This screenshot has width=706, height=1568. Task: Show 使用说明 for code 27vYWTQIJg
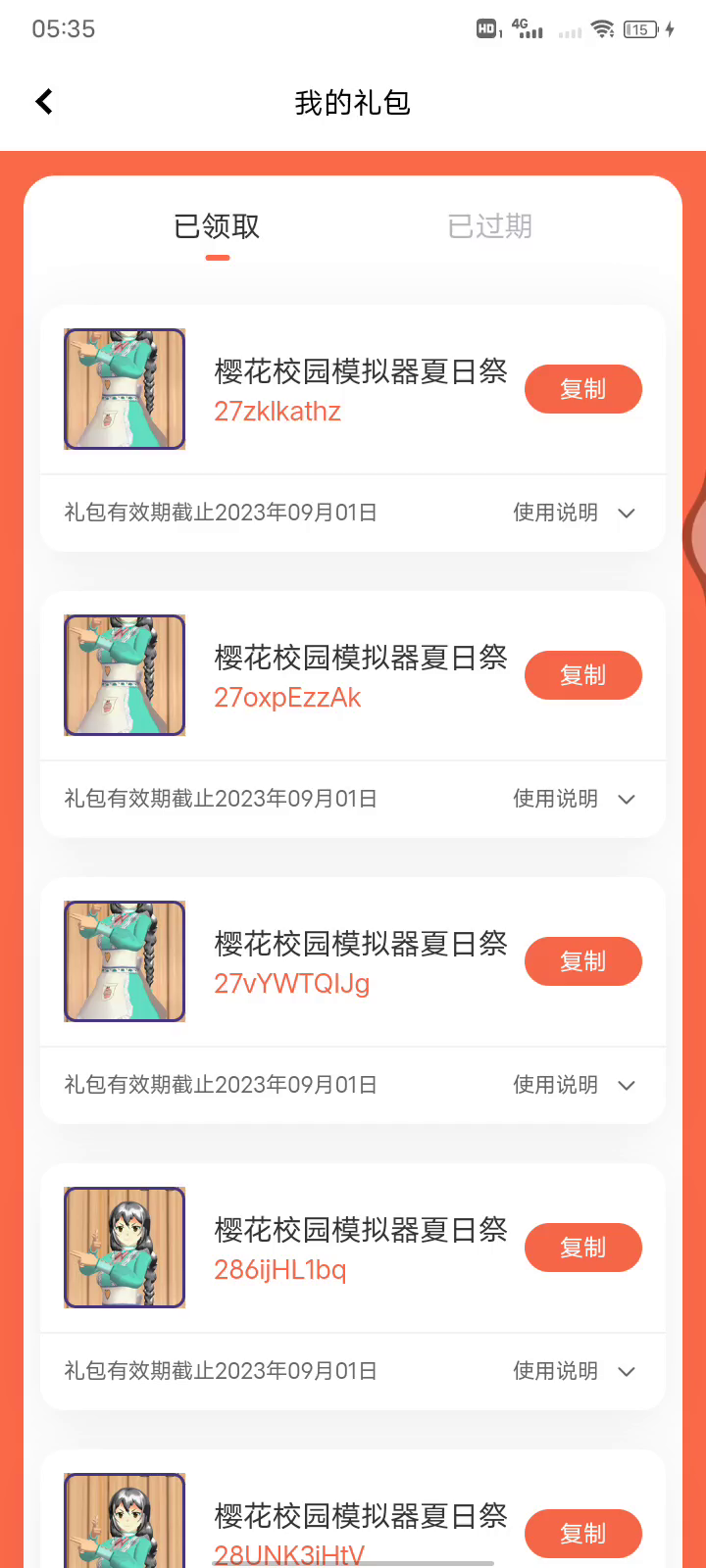point(574,1085)
